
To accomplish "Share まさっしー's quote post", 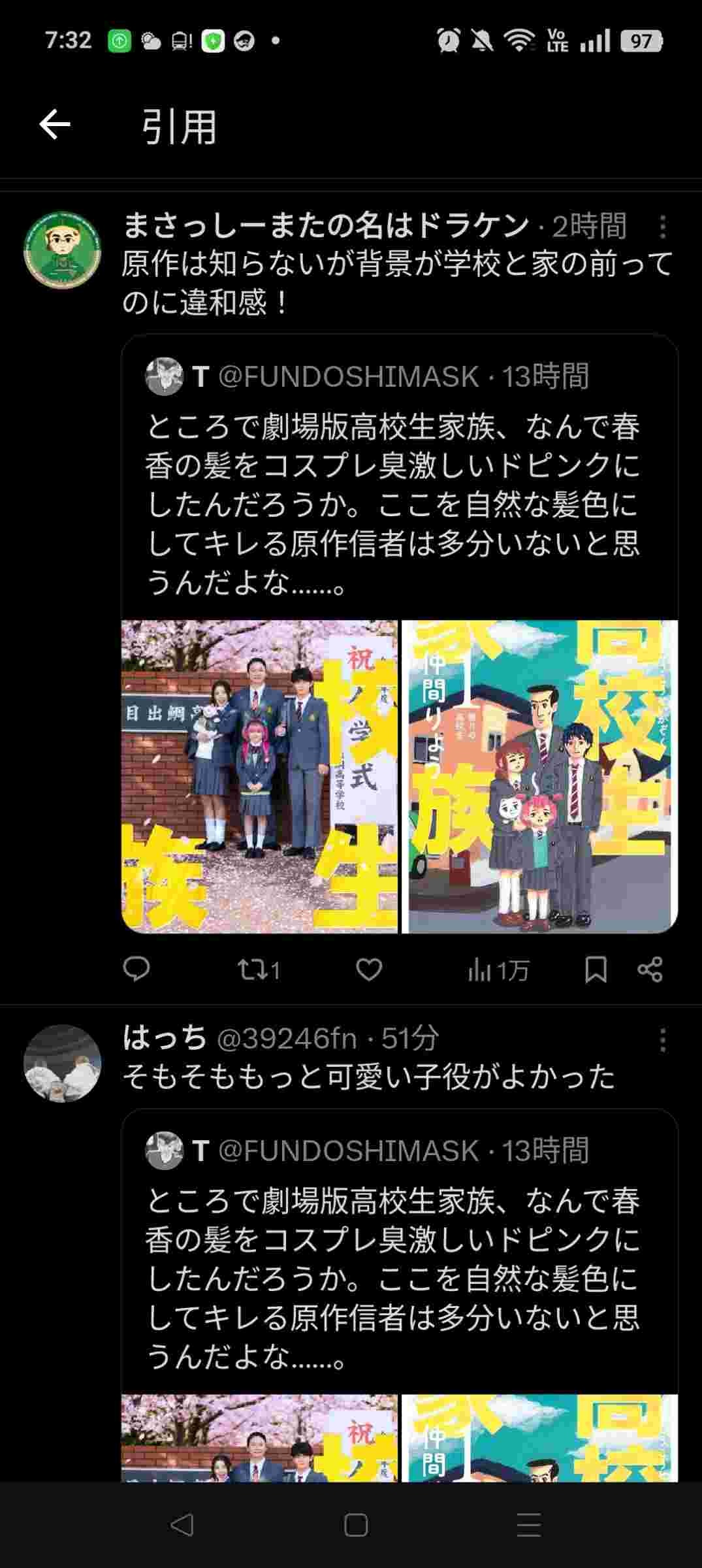I will (x=650, y=970).
